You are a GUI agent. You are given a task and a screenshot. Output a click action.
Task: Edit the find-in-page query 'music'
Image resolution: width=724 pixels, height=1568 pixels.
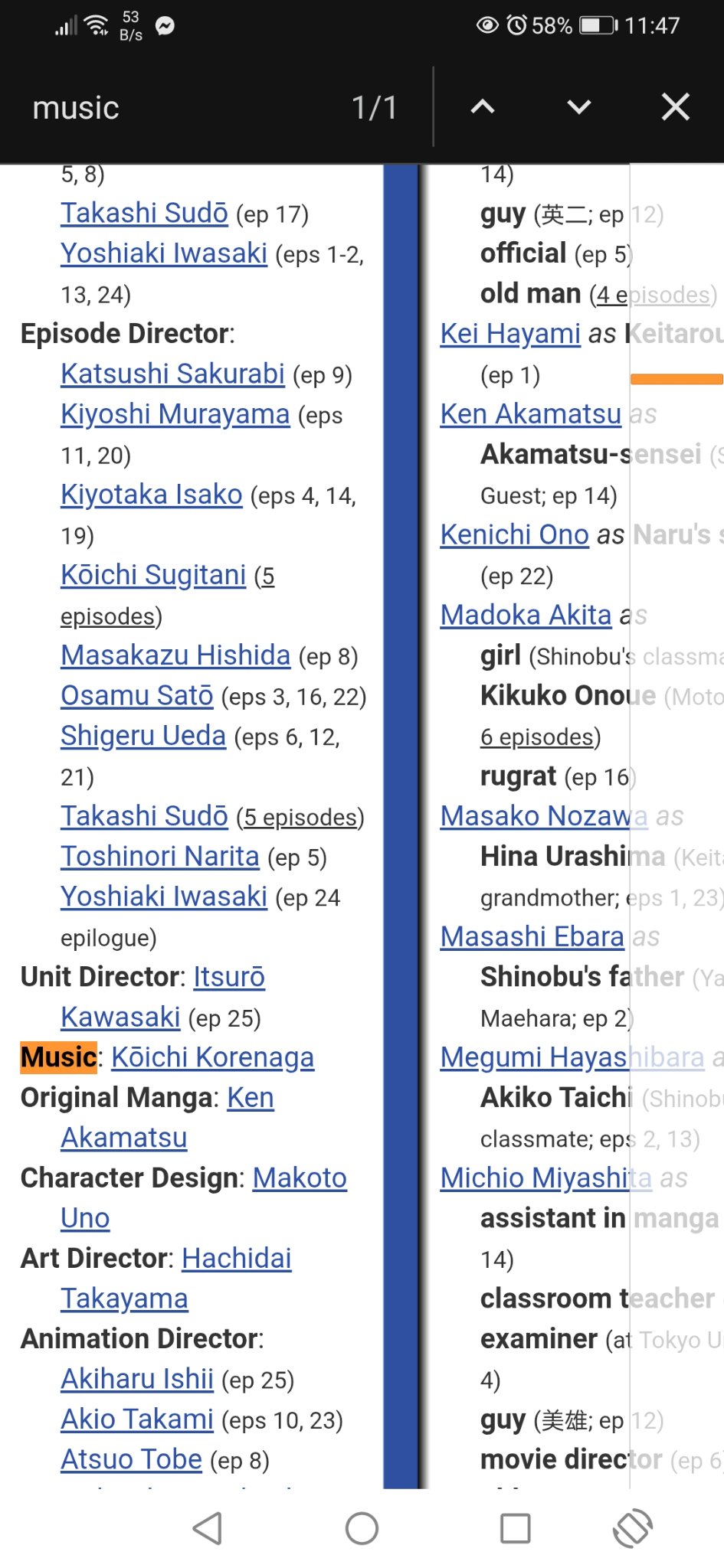(176, 108)
